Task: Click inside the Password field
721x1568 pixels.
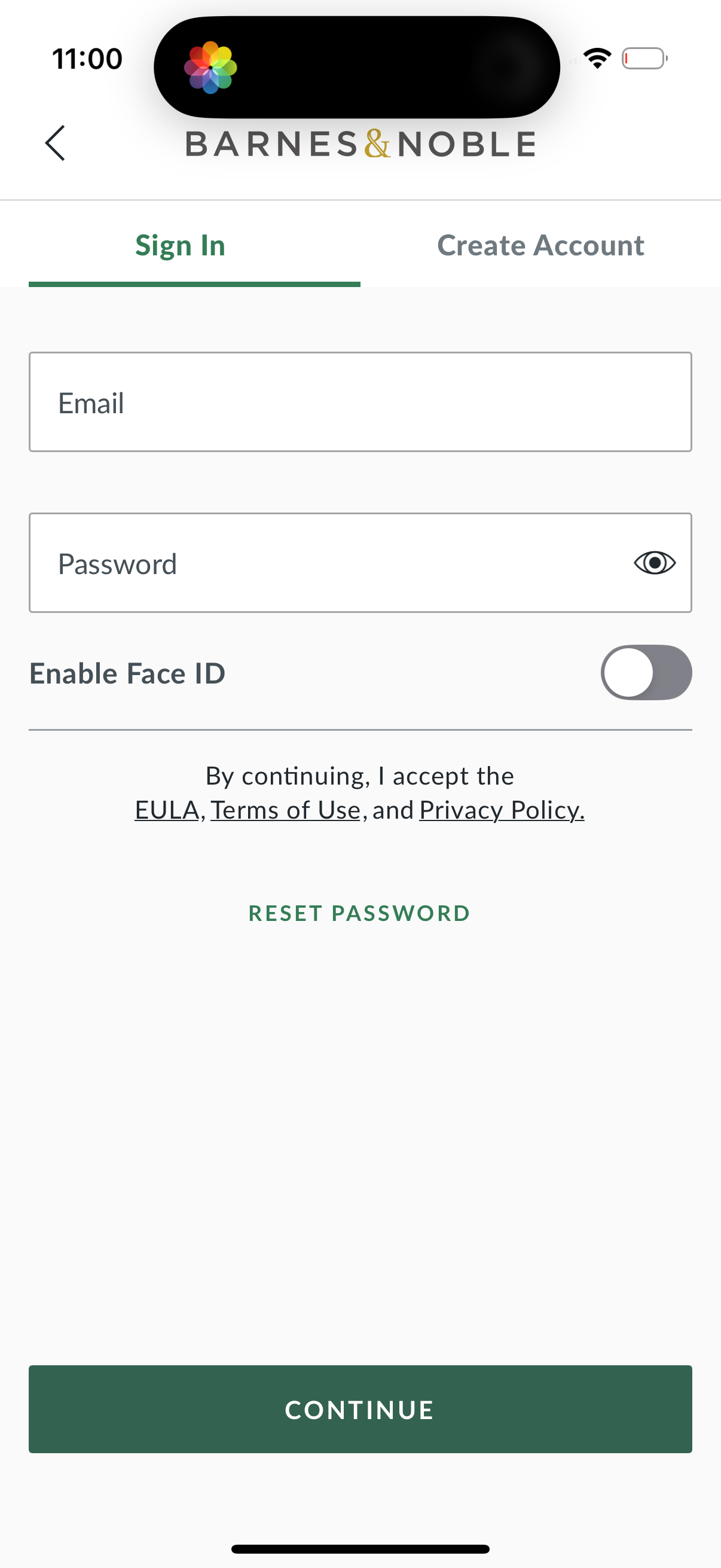Action: point(304,562)
